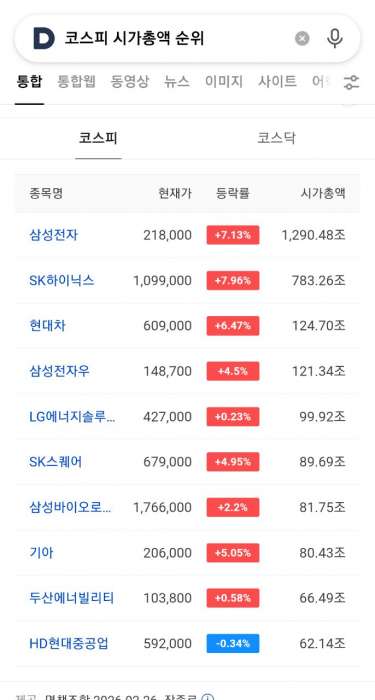
Task: Open the SK하이닉스 stock link
Action: coord(62,281)
